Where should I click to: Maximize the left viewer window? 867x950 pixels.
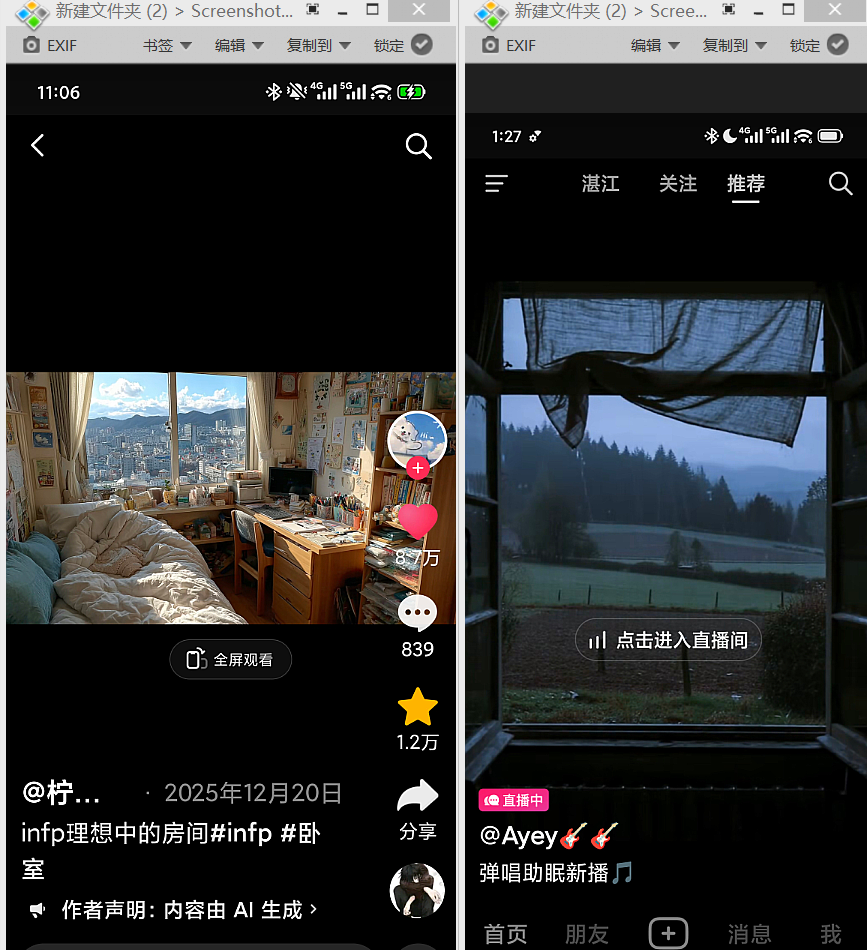pyautogui.click(x=373, y=10)
